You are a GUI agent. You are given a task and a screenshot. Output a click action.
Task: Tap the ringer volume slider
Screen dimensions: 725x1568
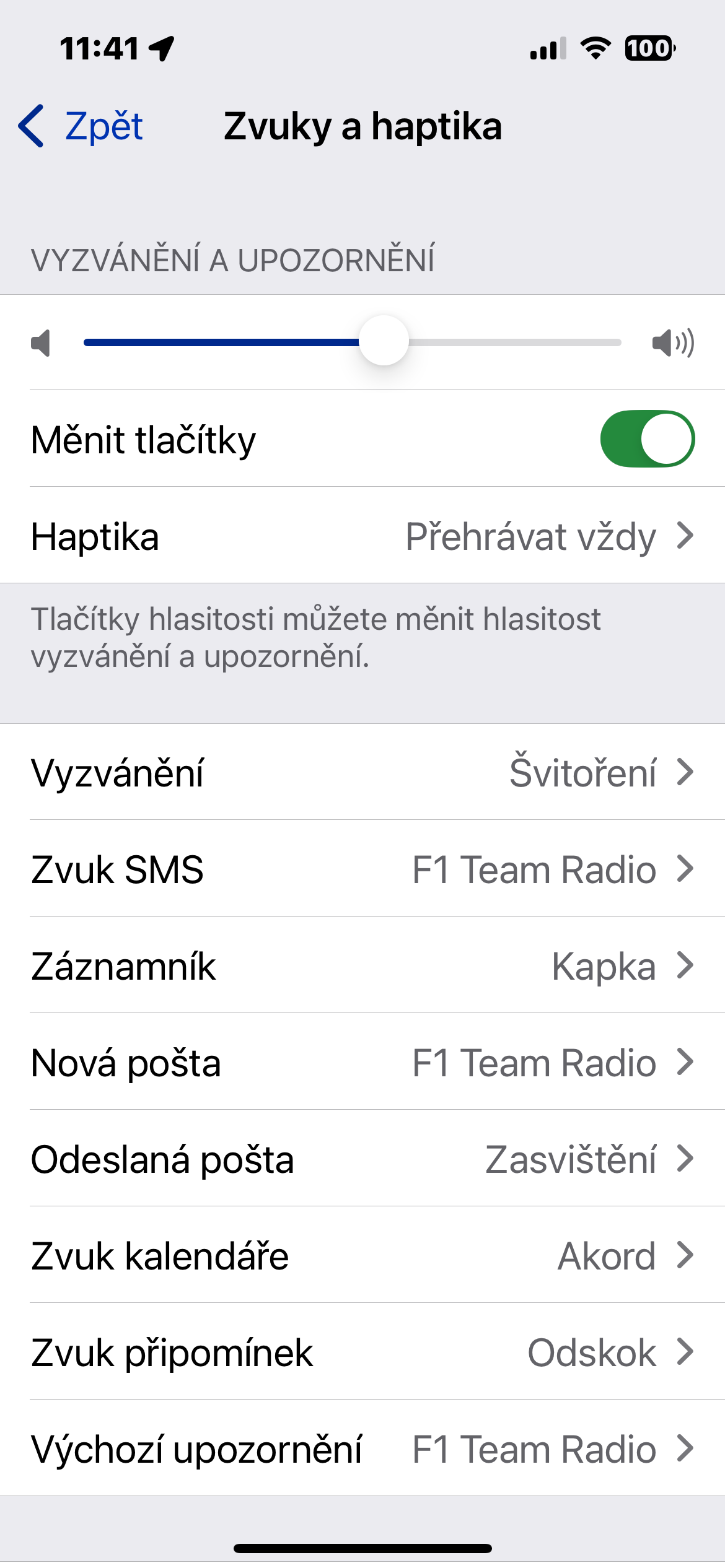(384, 341)
